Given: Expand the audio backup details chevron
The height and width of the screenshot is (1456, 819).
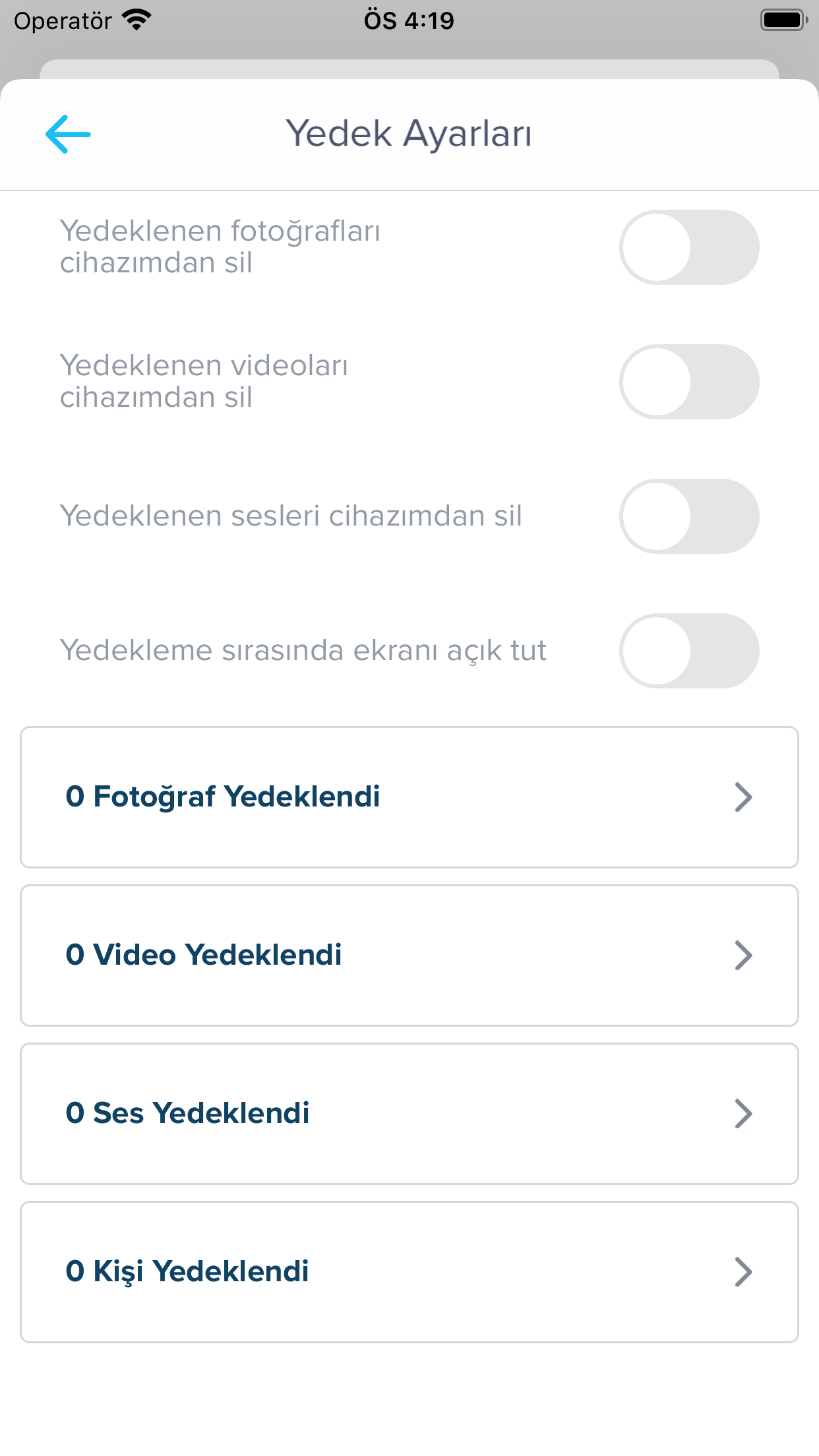Looking at the screenshot, I should click(744, 1114).
